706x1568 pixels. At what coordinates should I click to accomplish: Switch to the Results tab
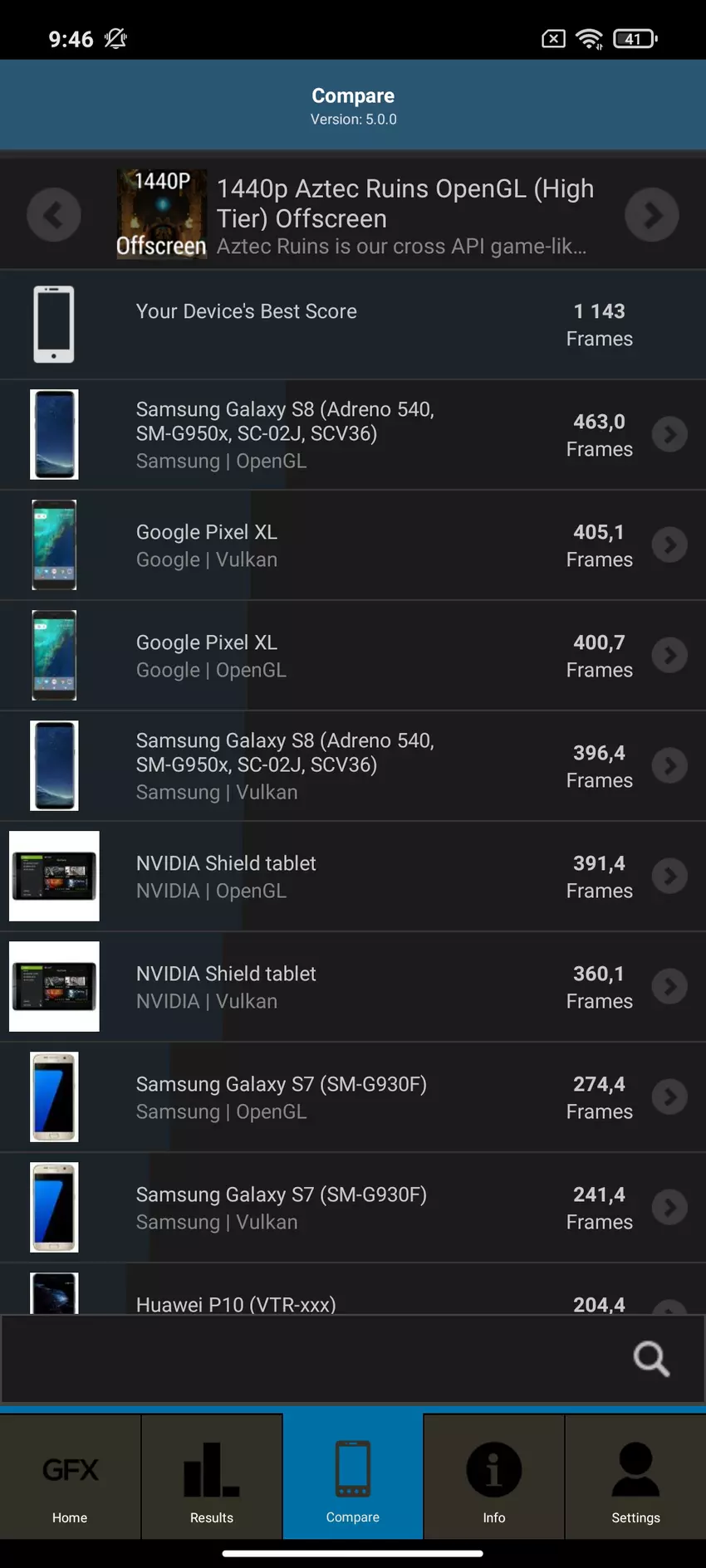point(212,1478)
